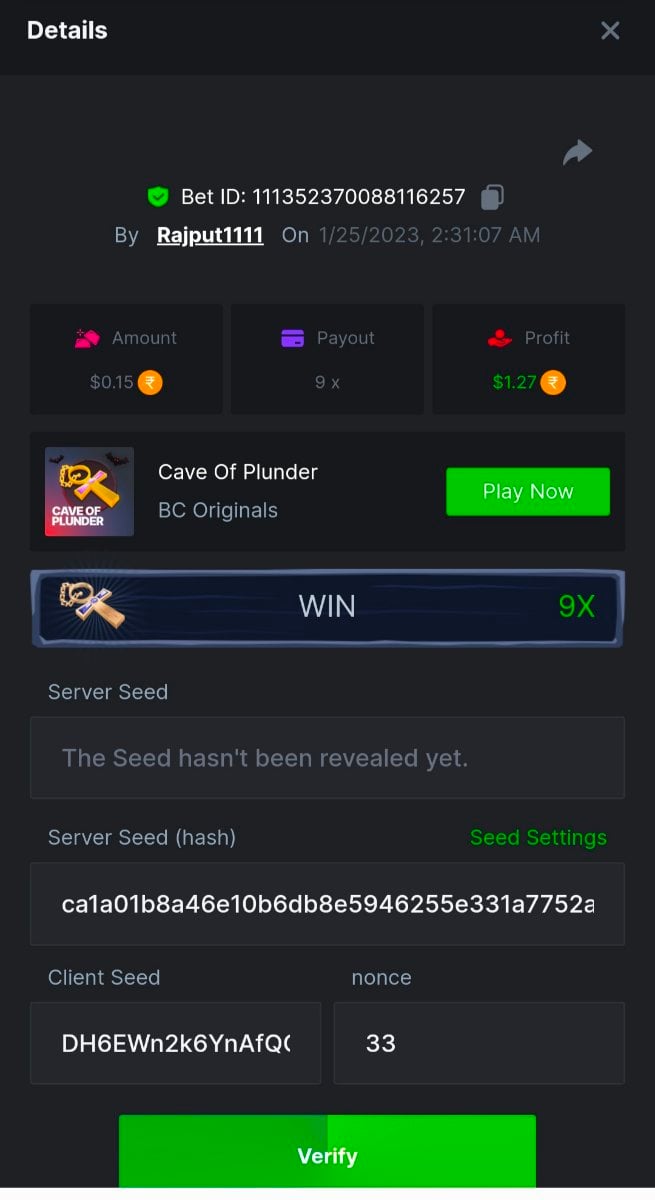Verify the bet fairness
655x1200 pixels.
(x=327, y=1155)
